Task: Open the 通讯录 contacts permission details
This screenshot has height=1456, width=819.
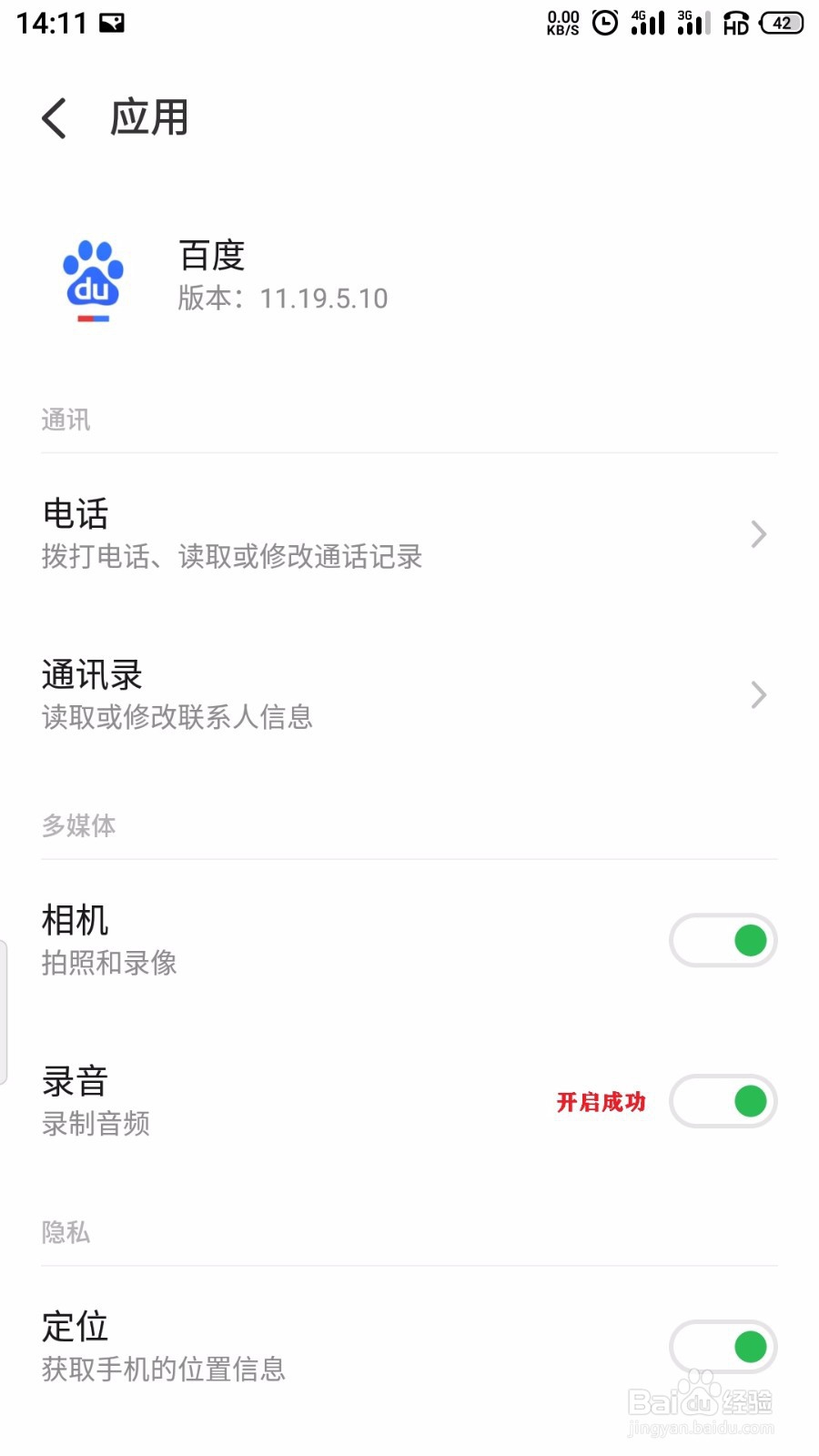Action: pos(409,693)
